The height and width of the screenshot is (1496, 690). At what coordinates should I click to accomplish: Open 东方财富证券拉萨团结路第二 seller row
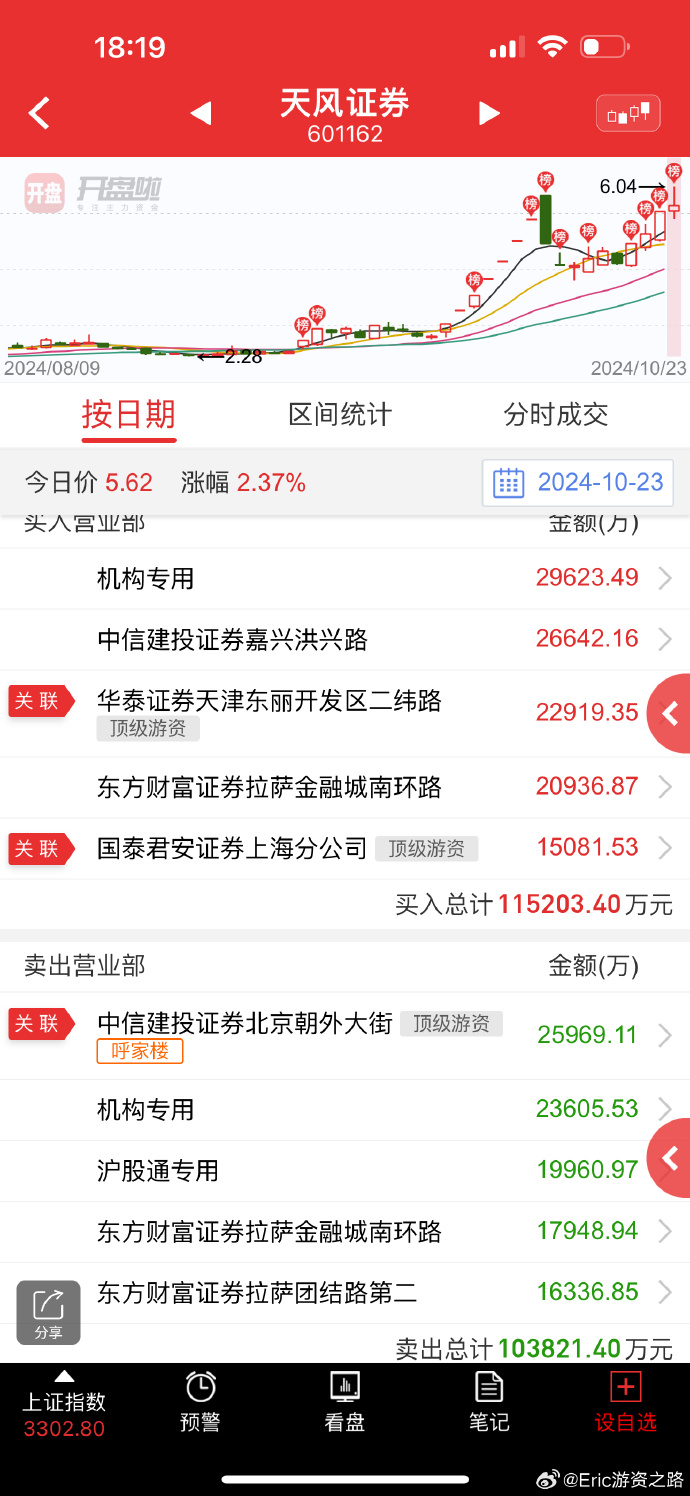click(345, 1292)
